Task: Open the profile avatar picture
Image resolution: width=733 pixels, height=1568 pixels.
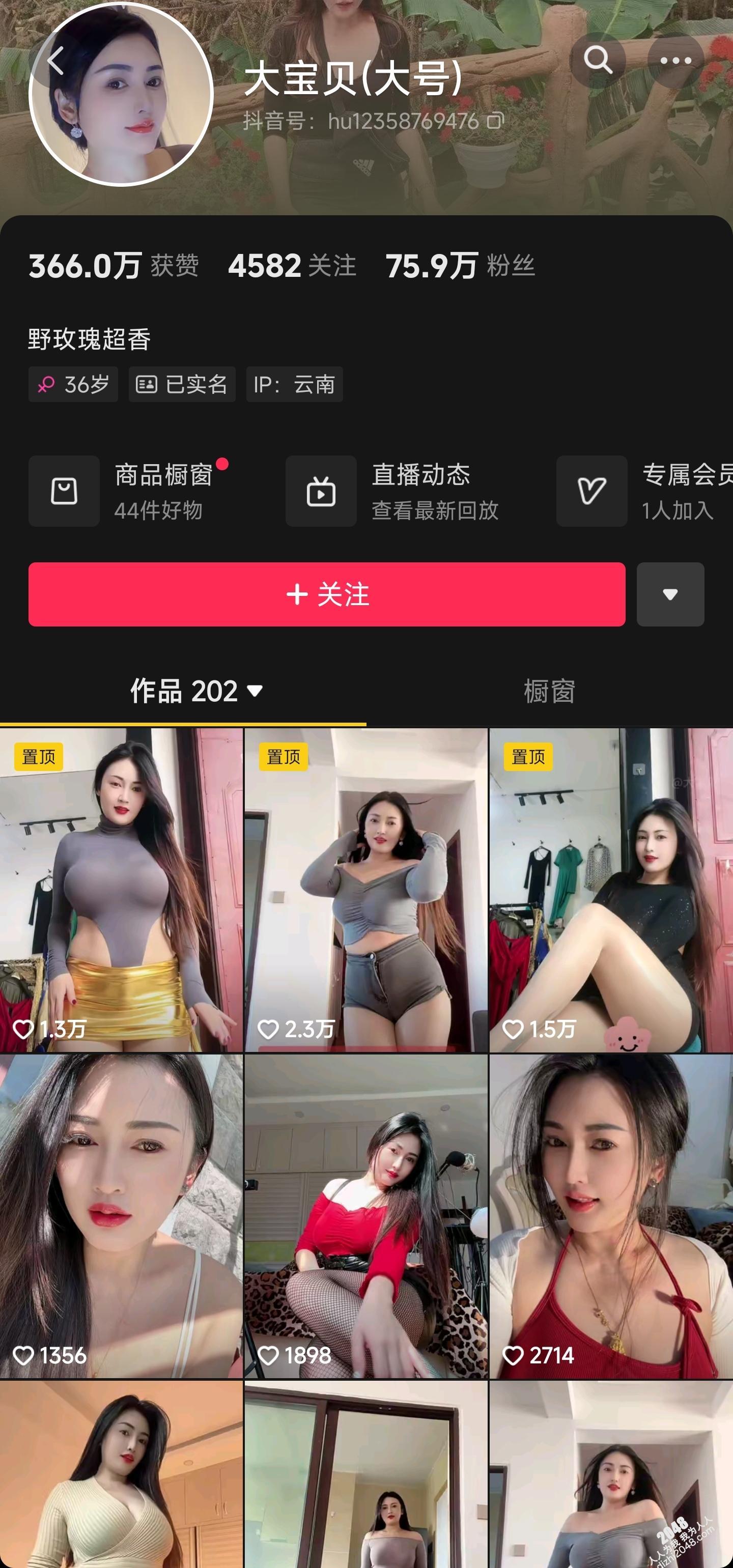Action: click(x=121, y=94)
